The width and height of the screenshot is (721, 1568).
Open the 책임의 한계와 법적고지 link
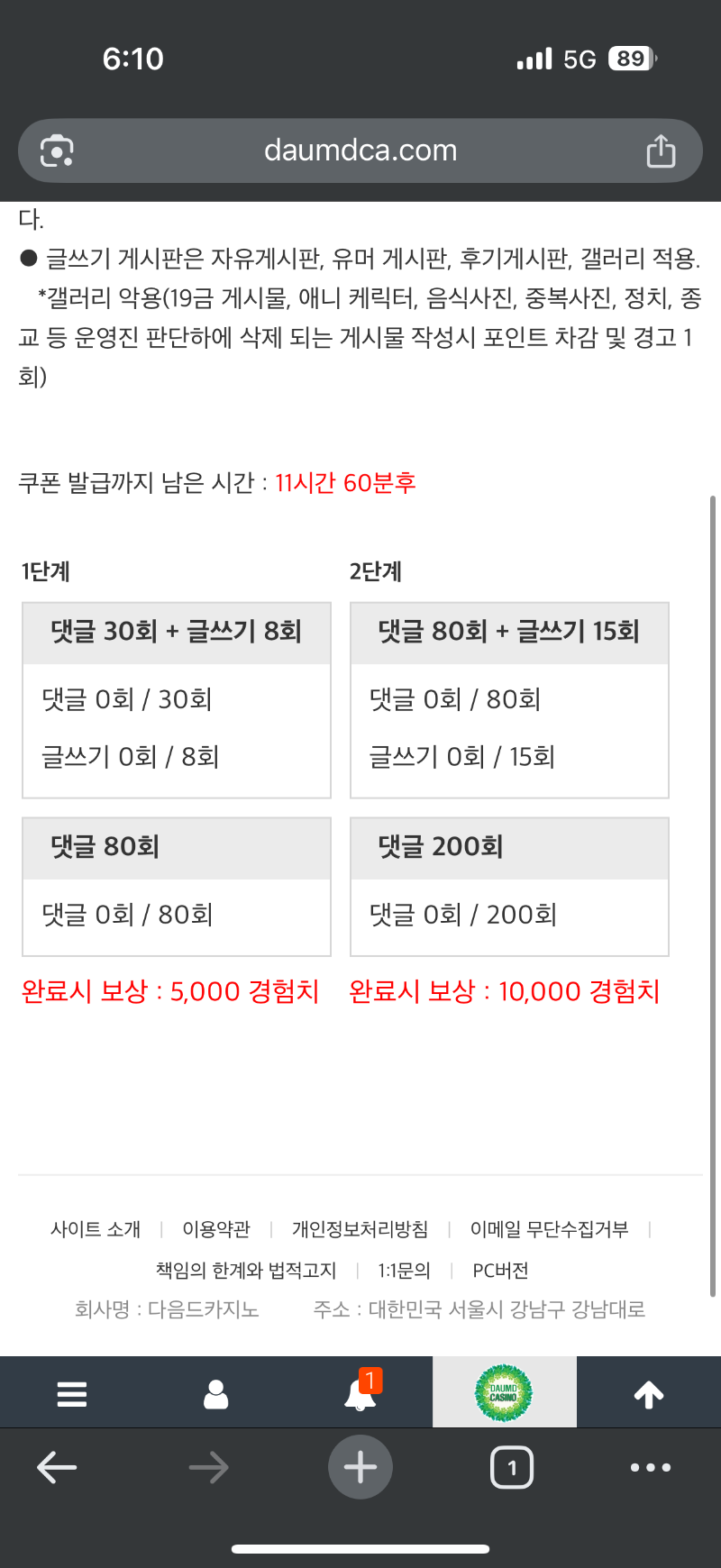(x=246, y=1271)
